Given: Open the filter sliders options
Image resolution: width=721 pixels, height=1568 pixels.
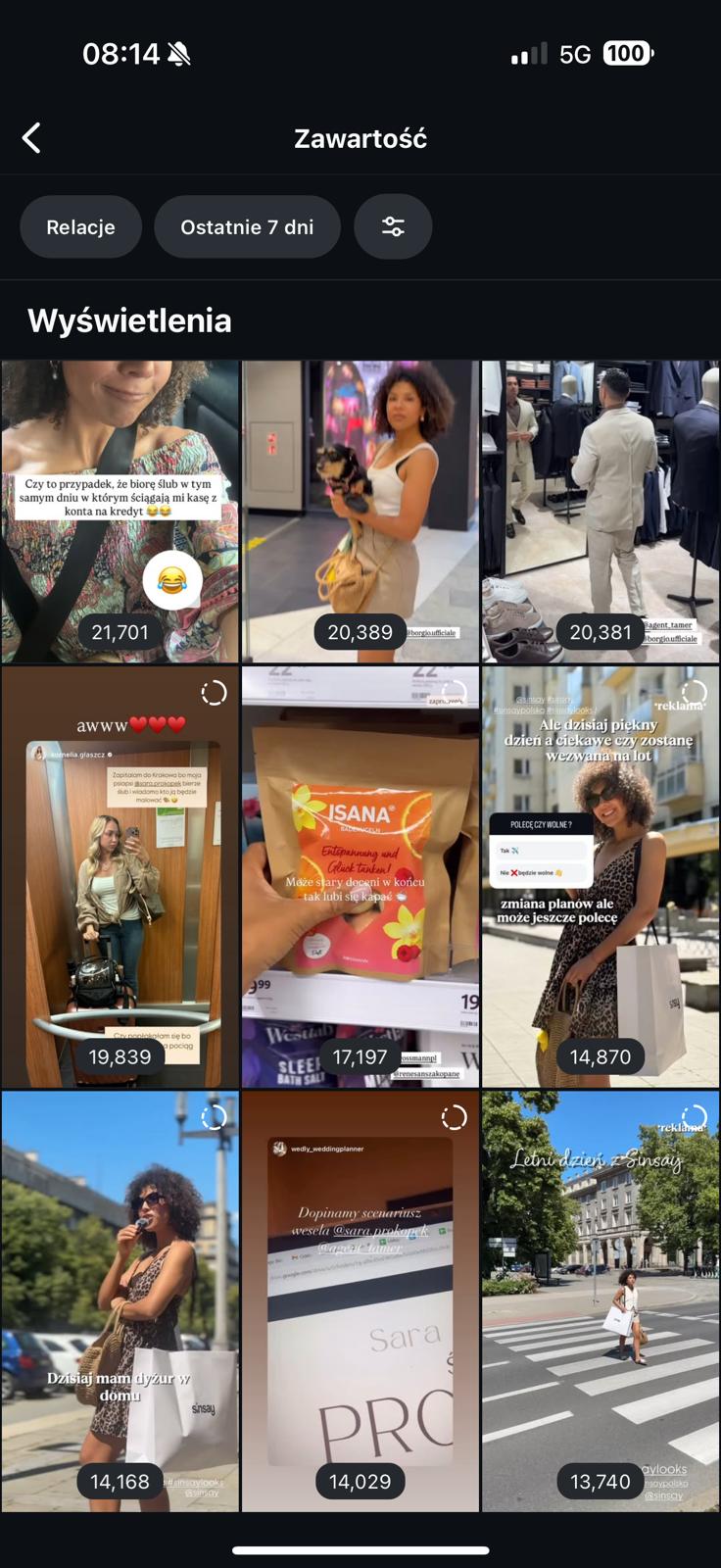Looking at the screenshot, I should click(393, 227).
